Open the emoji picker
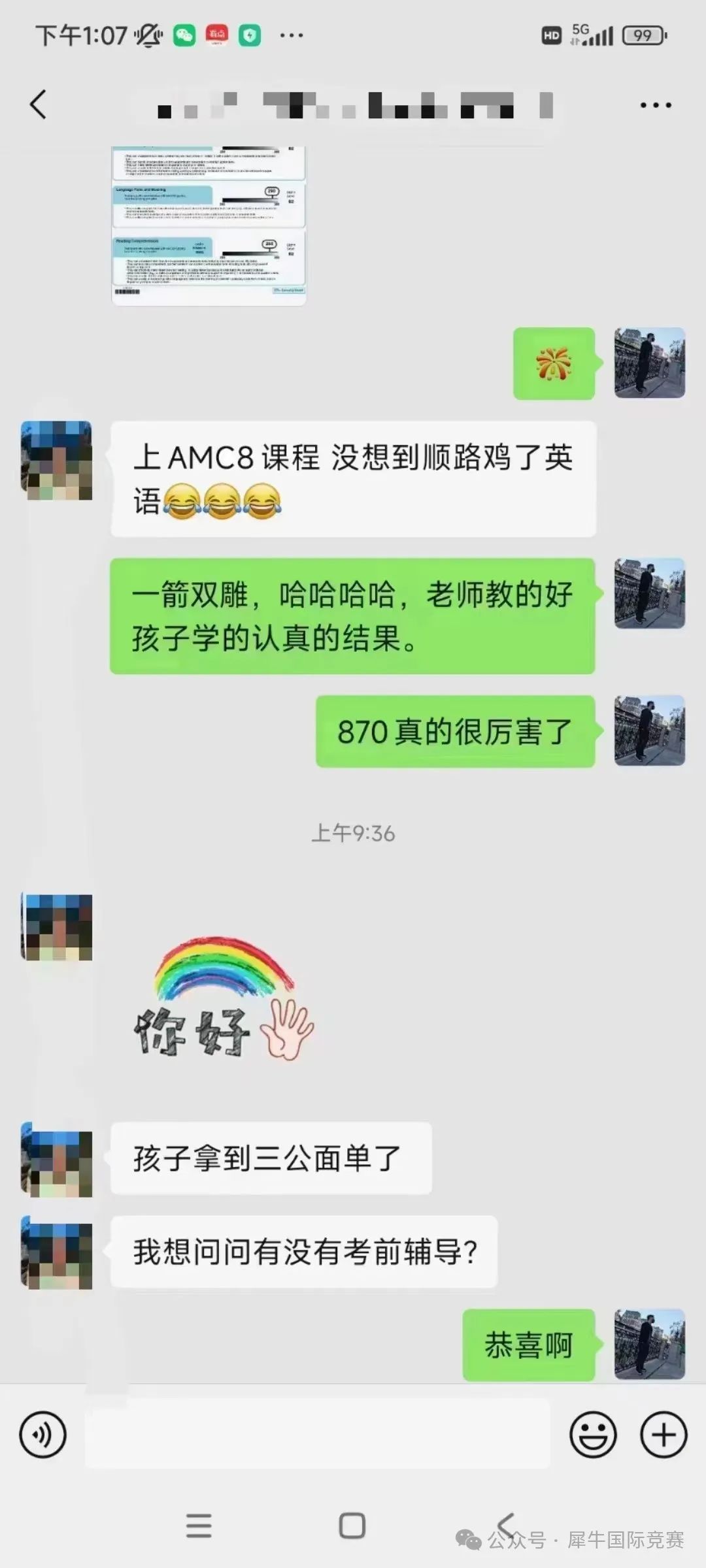 593,1435
